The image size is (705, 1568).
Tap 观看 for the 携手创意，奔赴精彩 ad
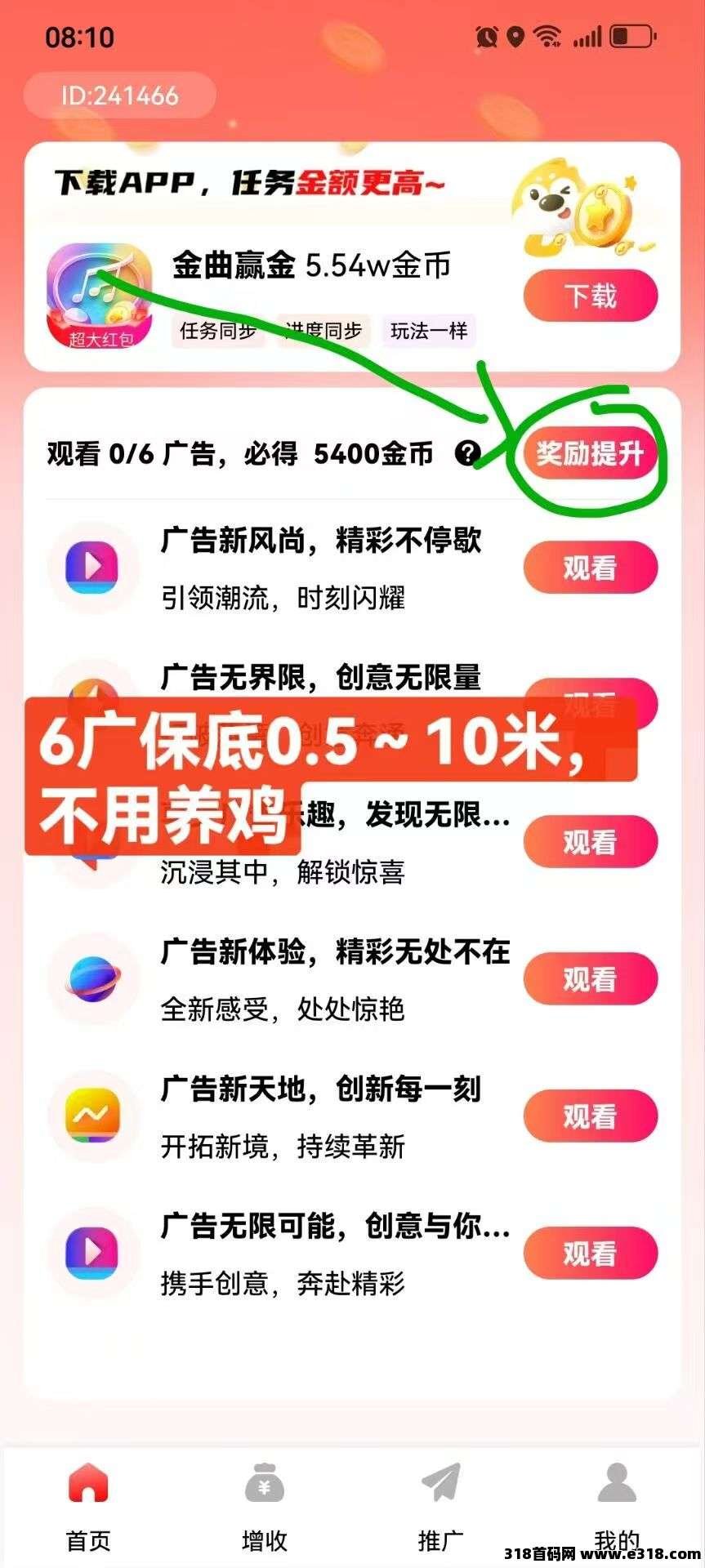click(x=590, y=1254)
